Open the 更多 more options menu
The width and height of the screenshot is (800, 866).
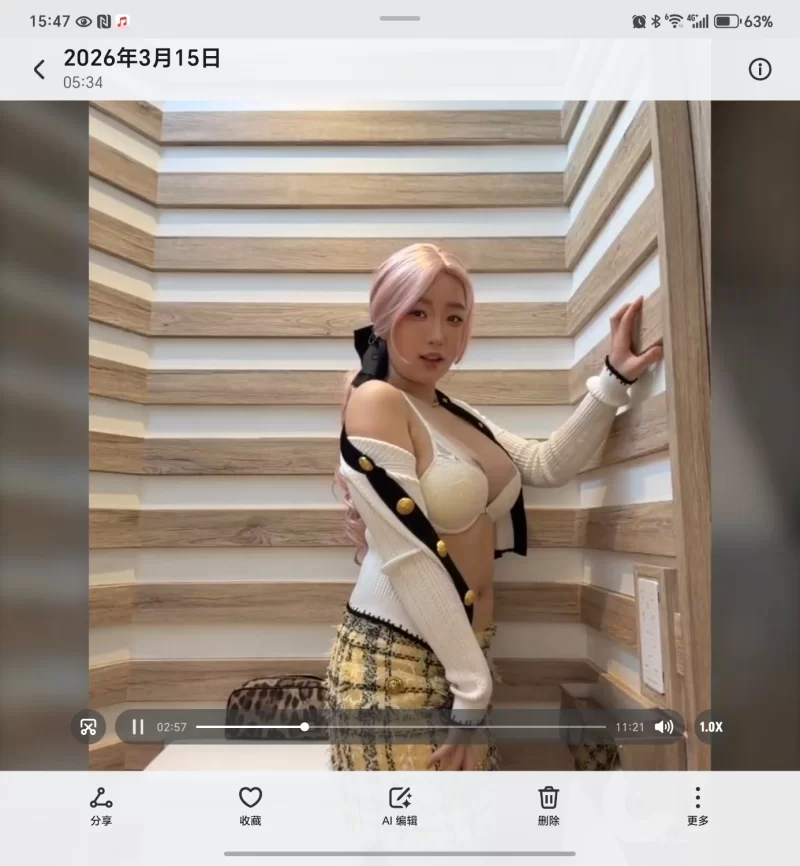[x=697, y=805]
